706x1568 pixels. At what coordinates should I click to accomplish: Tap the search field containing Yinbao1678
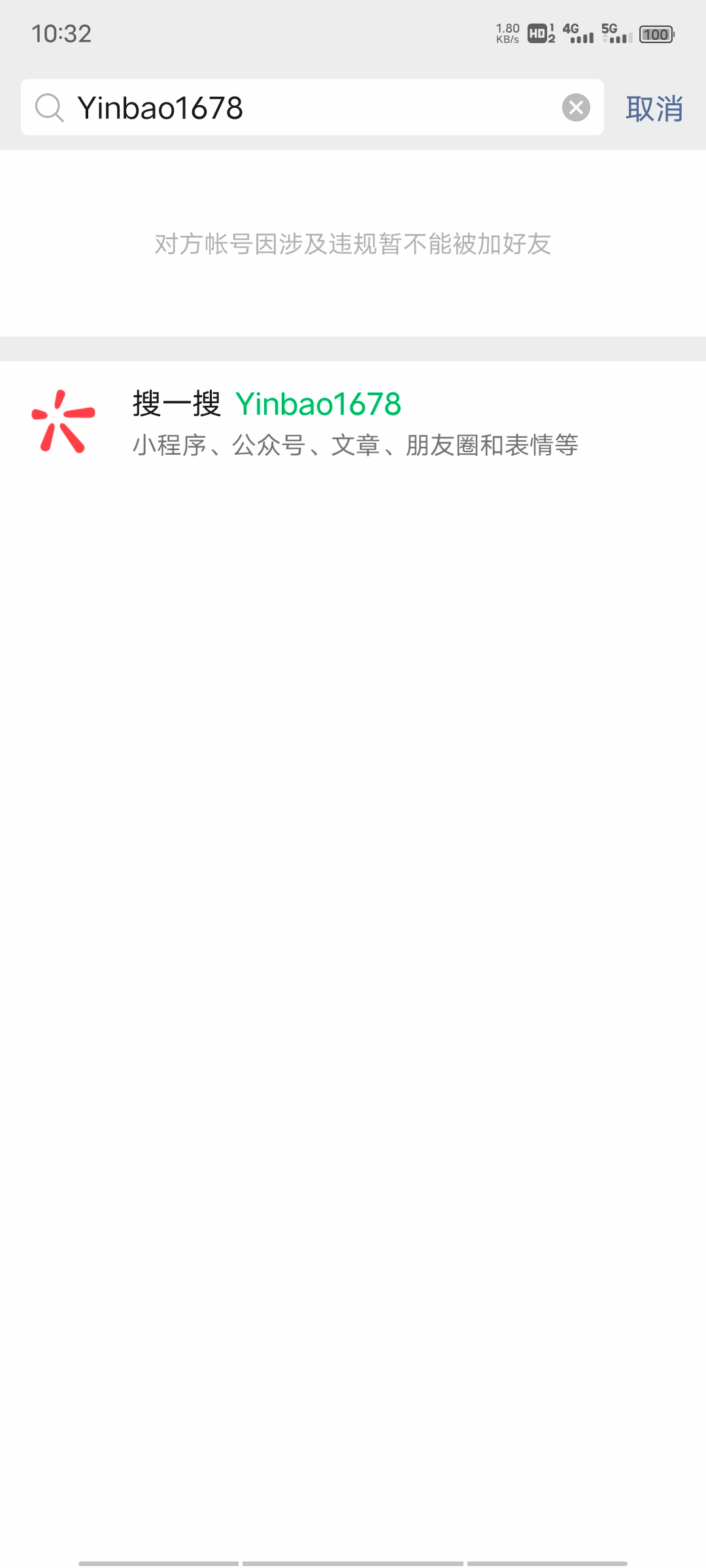point(301,108)
